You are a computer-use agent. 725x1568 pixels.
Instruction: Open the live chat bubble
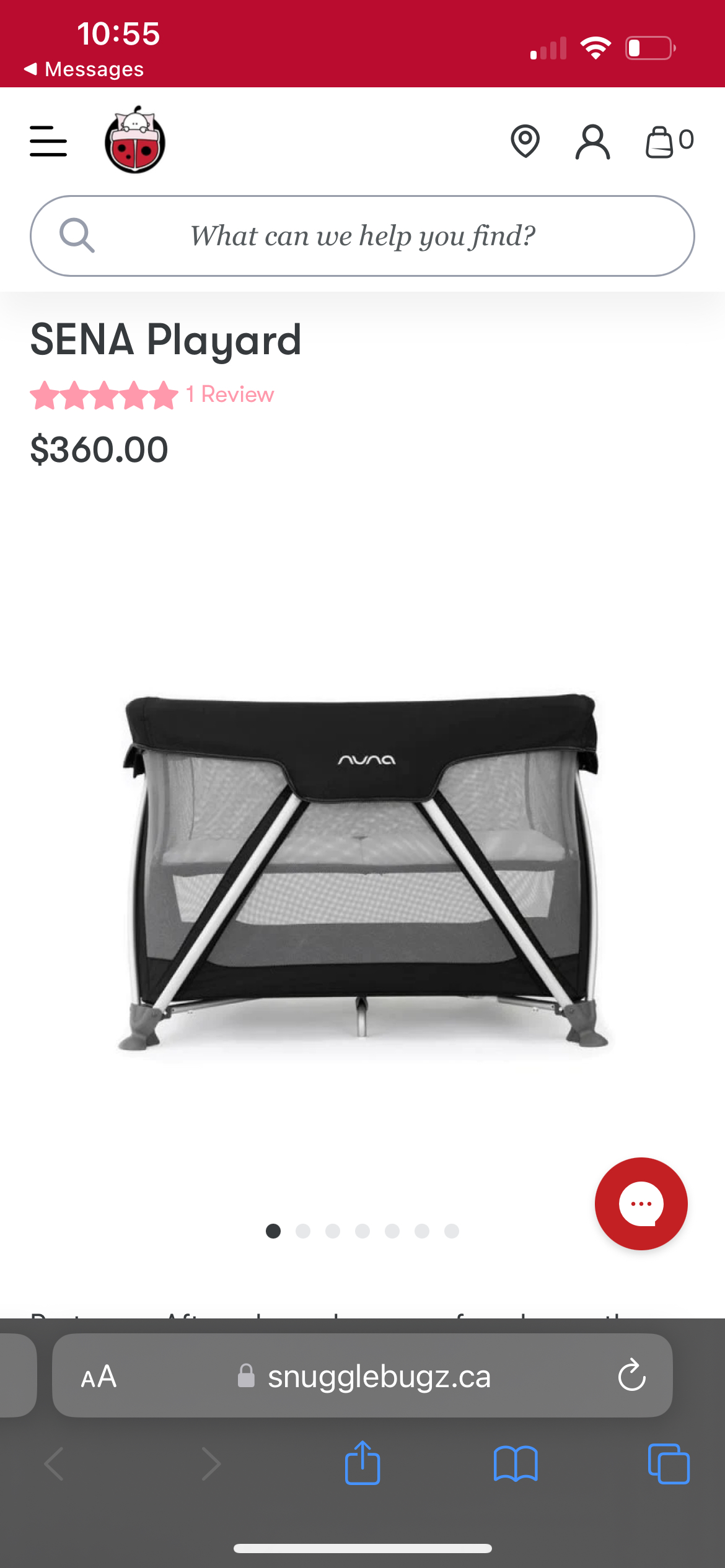pos(641,1204)
